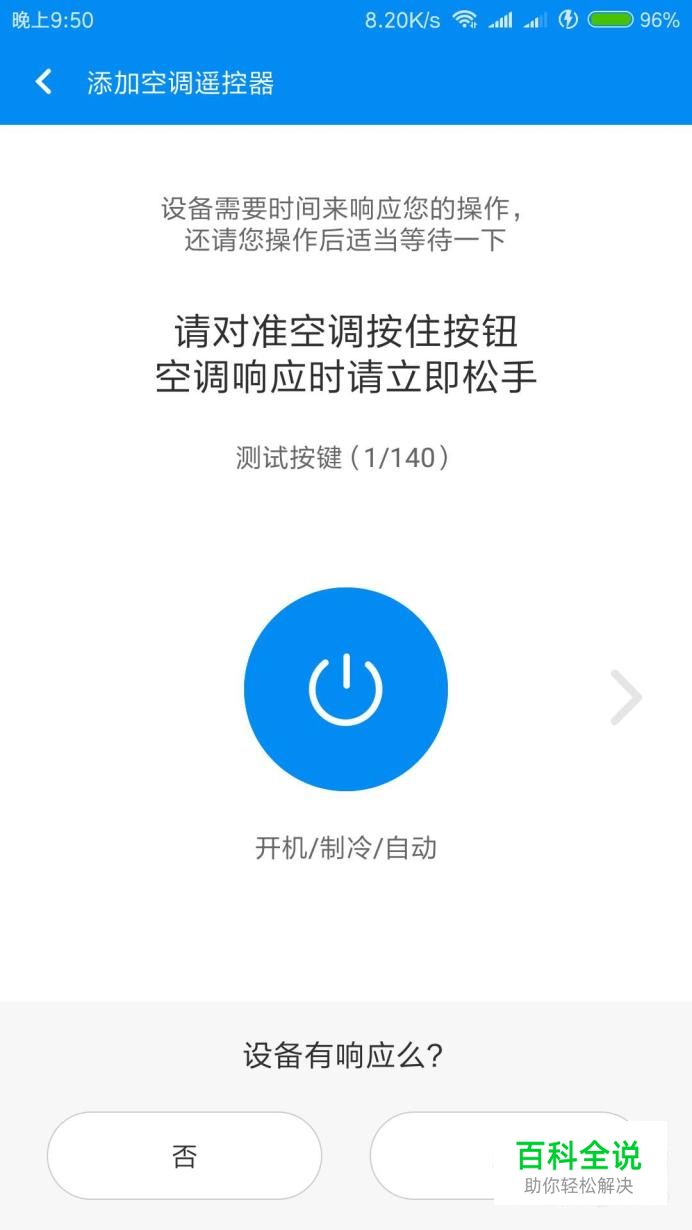
Task: Go back from 添加空调遥控器
Action: [43, 82]
